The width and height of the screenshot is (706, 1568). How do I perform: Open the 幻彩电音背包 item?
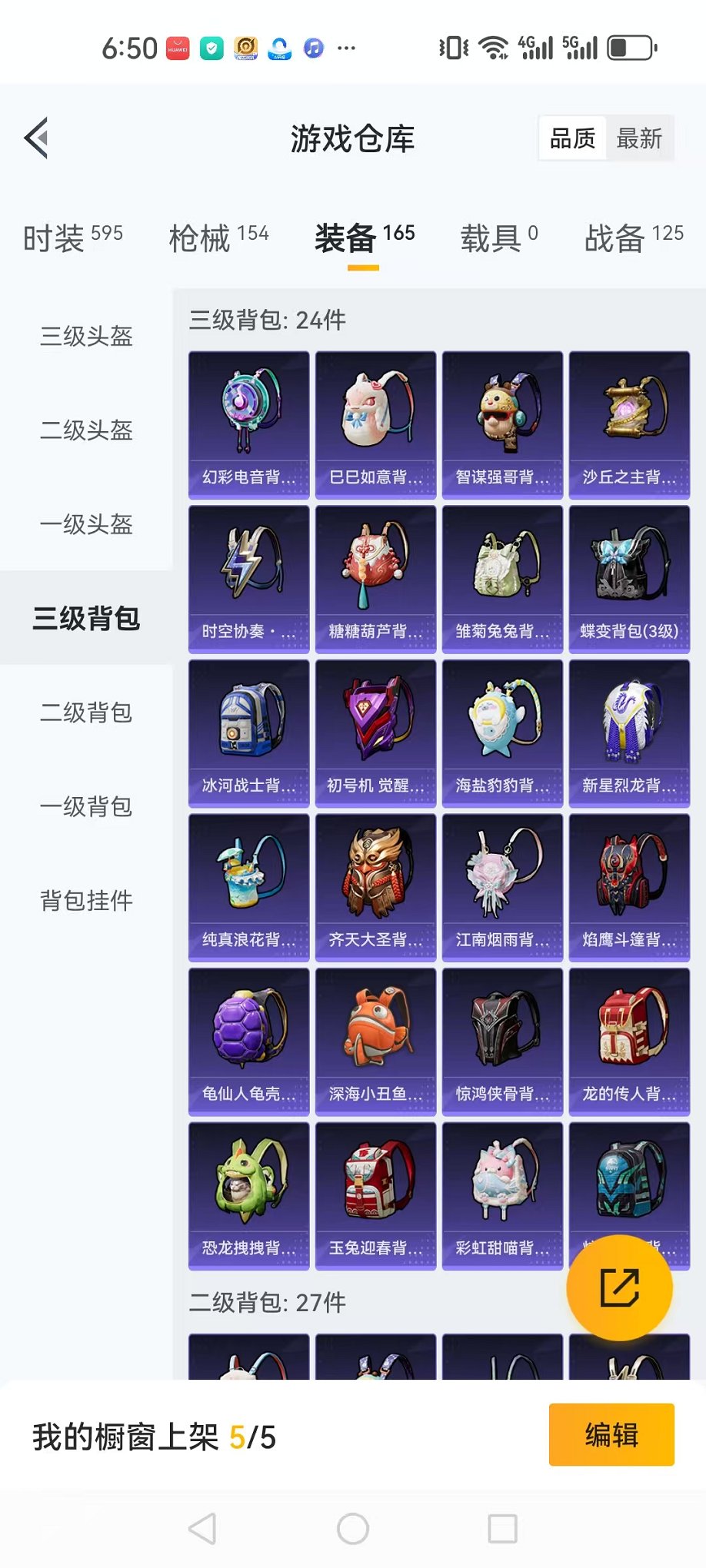(x=248, y=425)
